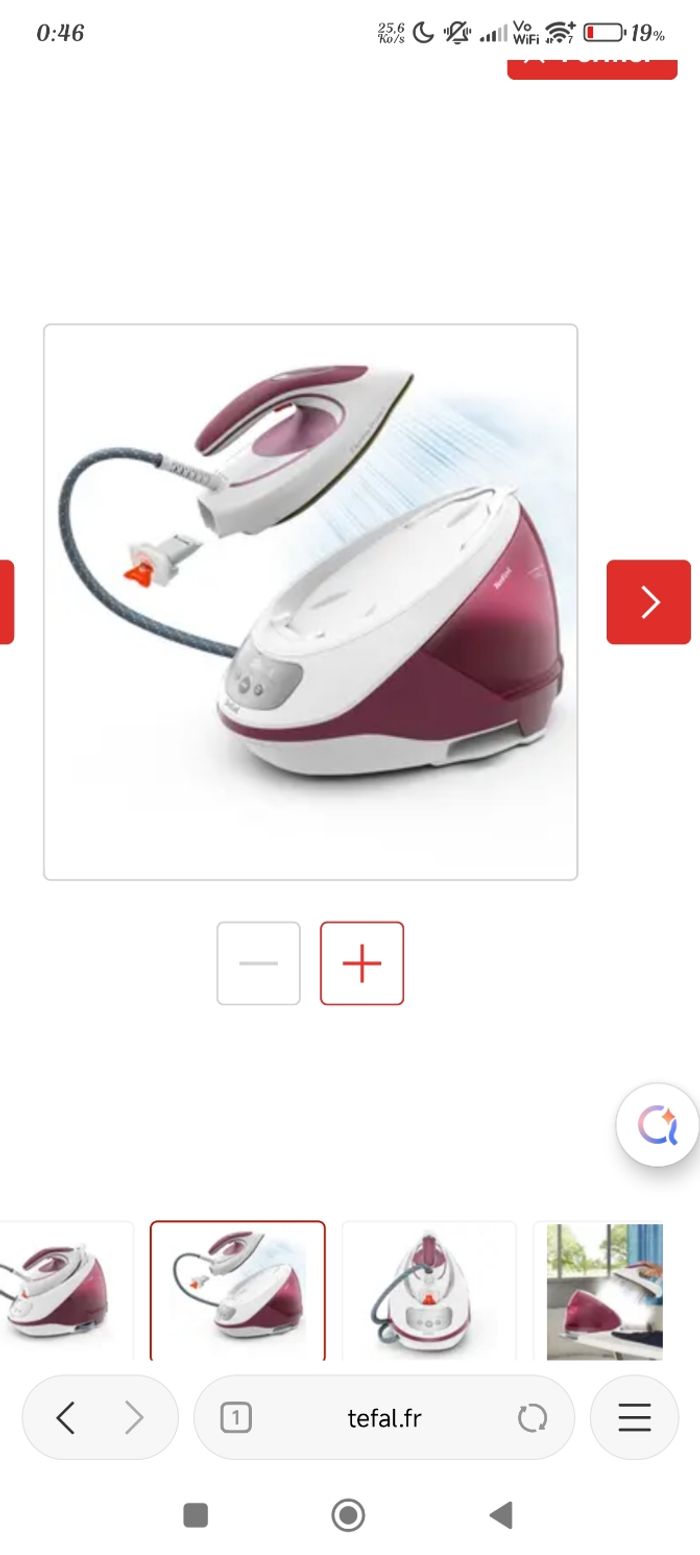Open recent apps with the square button
700x1555 pixels.
pyautogui.click(x=196, y=1515)
